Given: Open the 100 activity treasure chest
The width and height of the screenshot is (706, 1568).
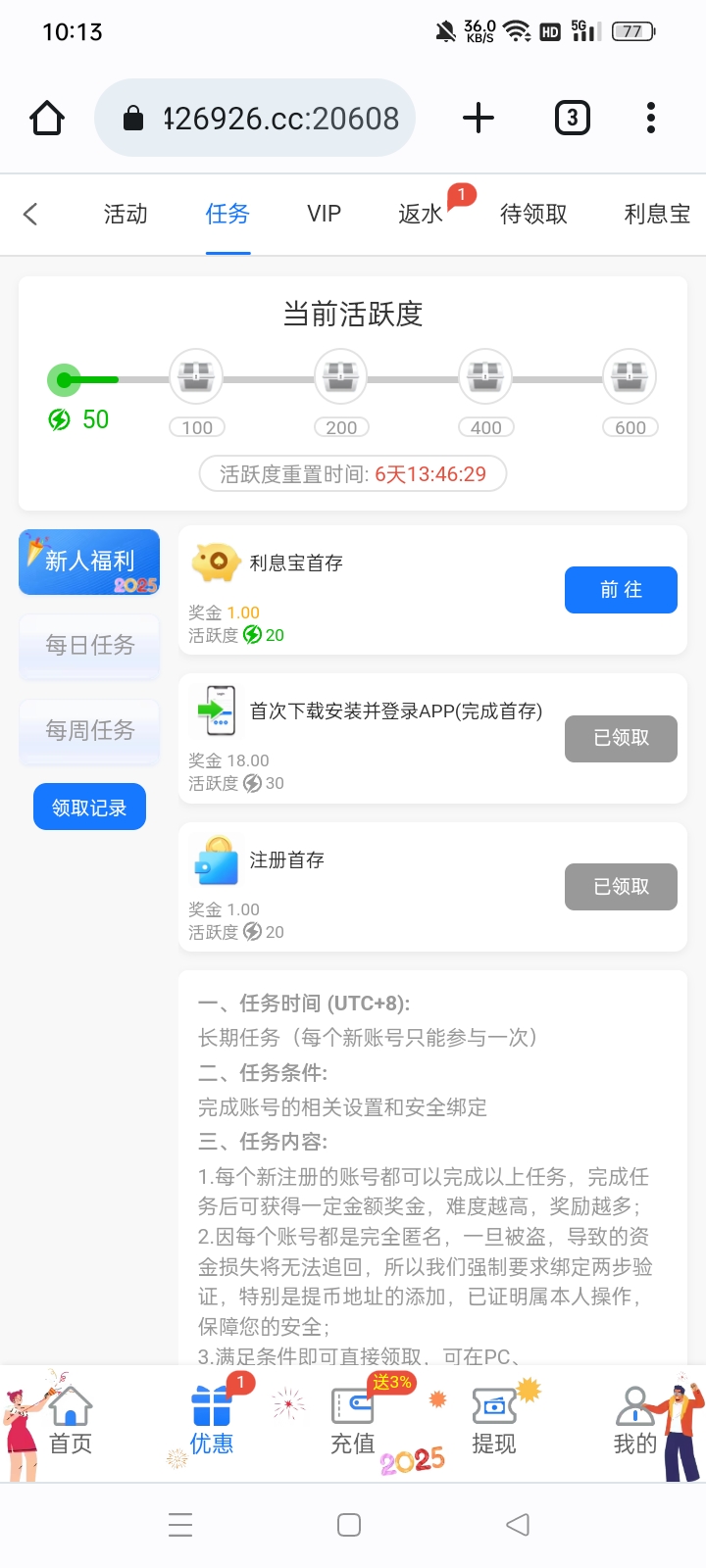Looking at the screenshot, I should (x=195, y=377).
